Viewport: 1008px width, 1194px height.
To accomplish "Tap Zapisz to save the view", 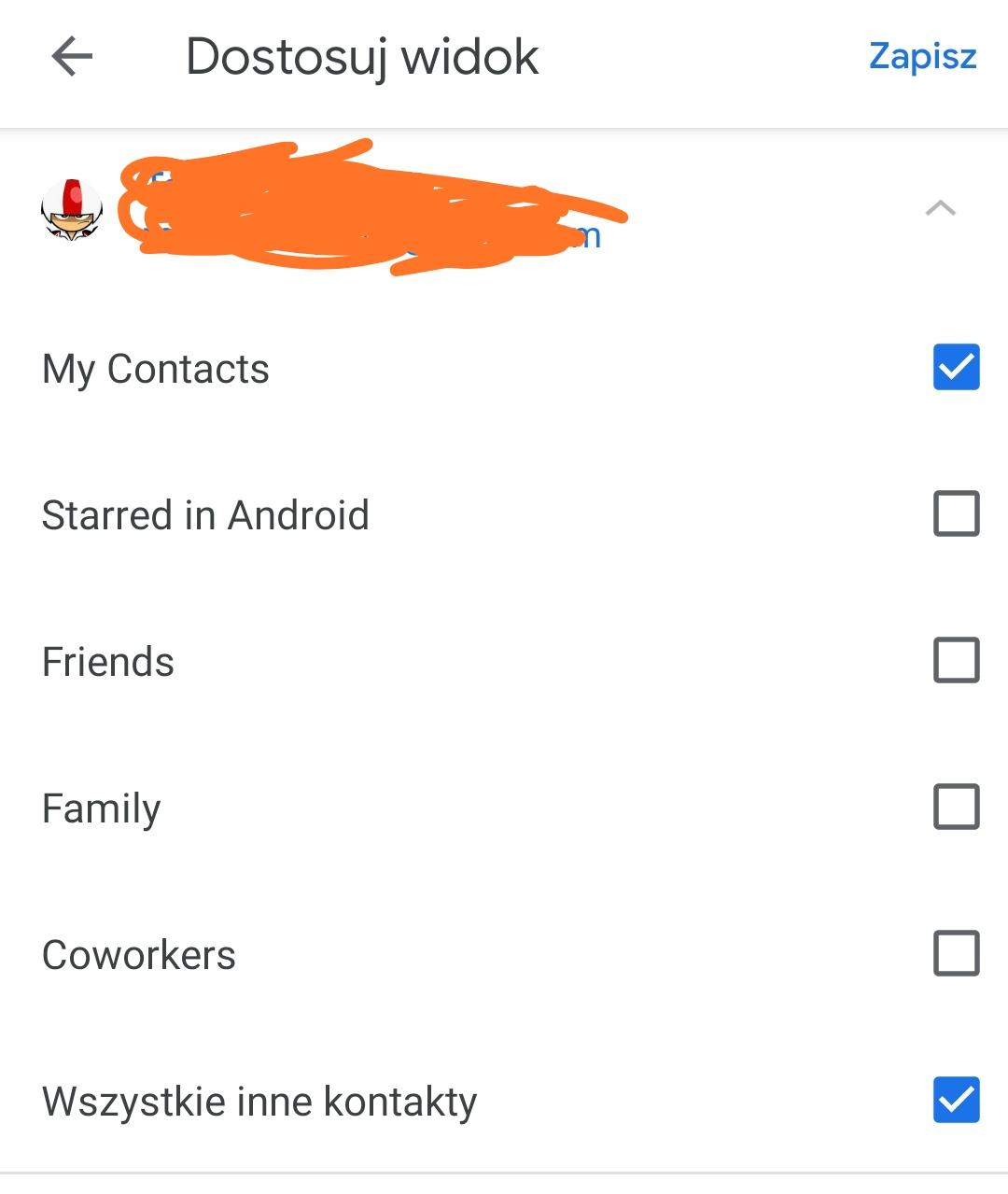I will tap(922, 57).
